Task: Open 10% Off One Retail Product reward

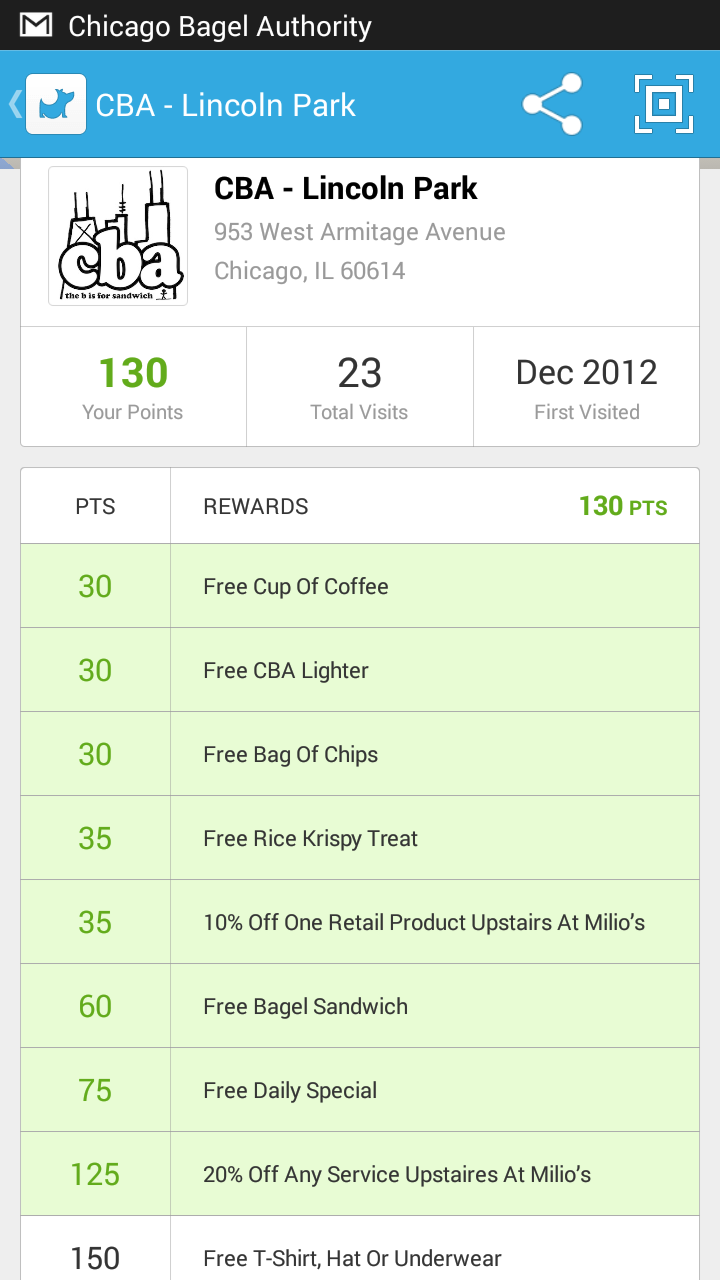Action: coord(360,922)
